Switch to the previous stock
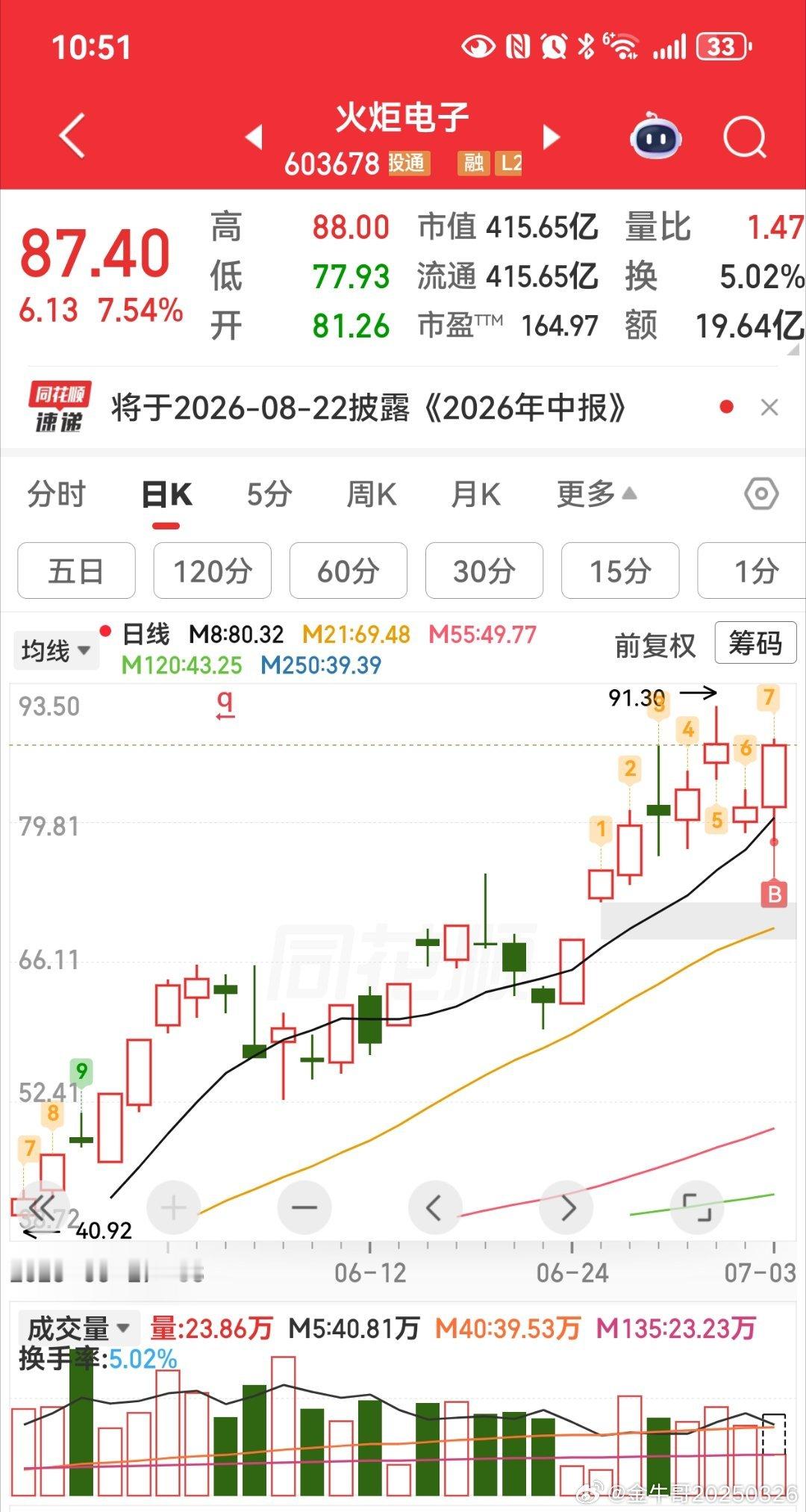Viewport: 806px width, 1512px height. click(254, 137)
